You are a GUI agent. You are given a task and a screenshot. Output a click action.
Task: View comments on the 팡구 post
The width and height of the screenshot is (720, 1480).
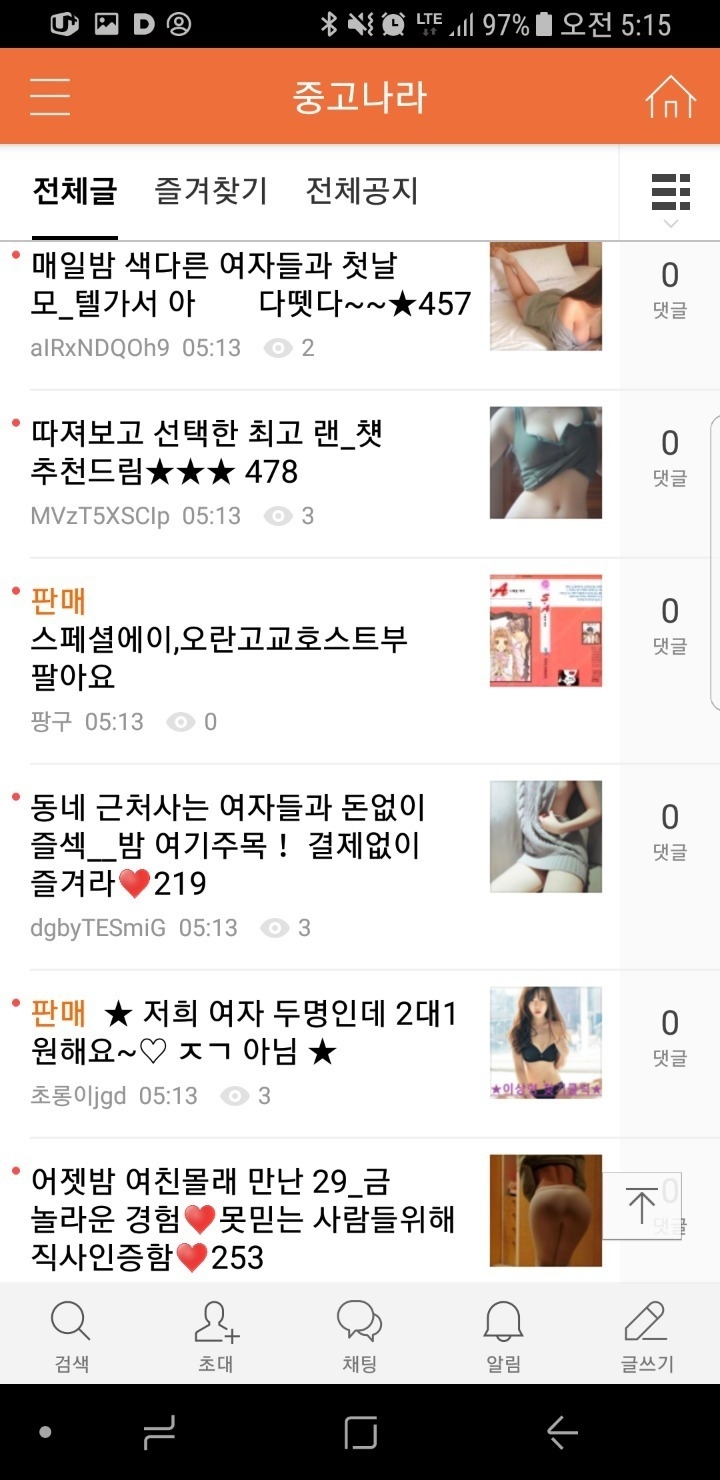click(670, 625)
